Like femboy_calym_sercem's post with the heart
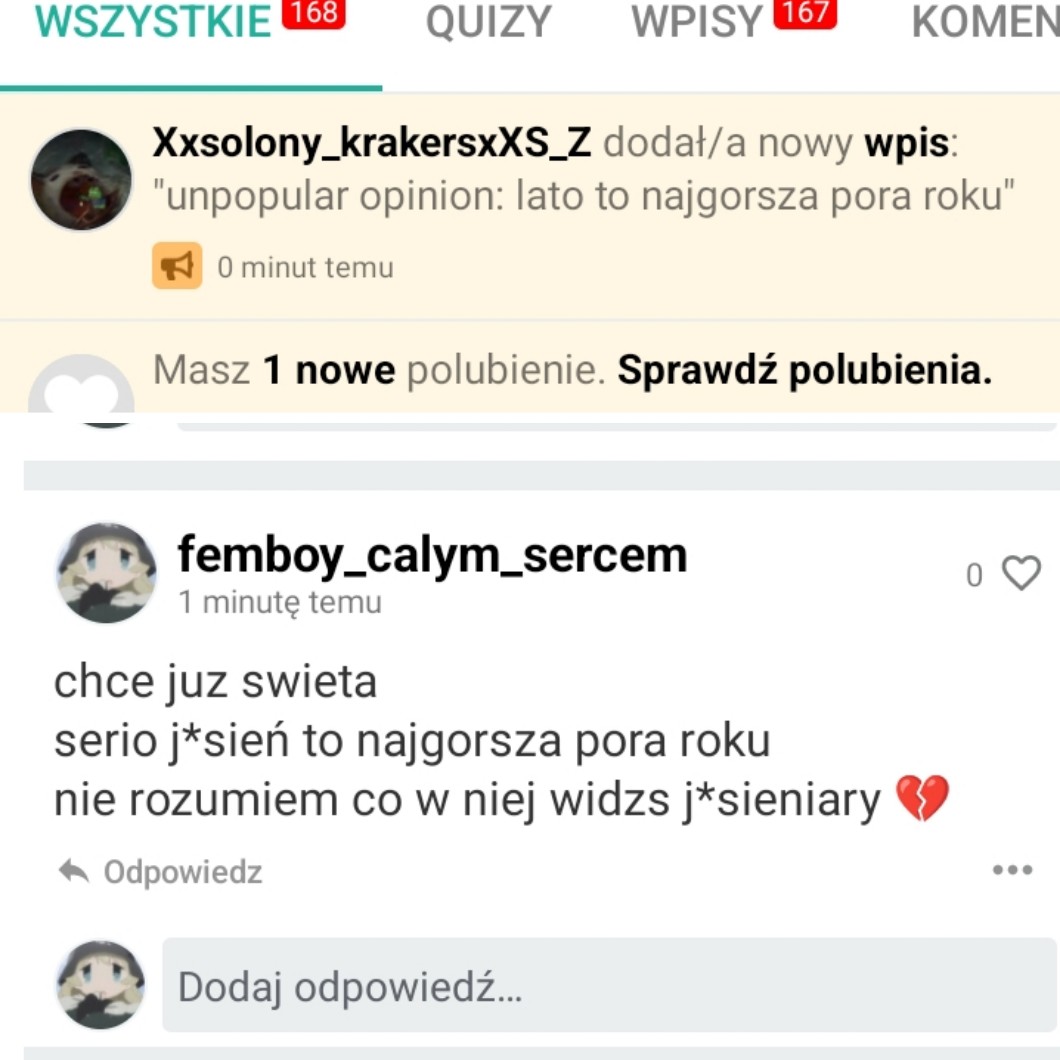This screenshot has height=1060, width=1060. click(1021, 574)
